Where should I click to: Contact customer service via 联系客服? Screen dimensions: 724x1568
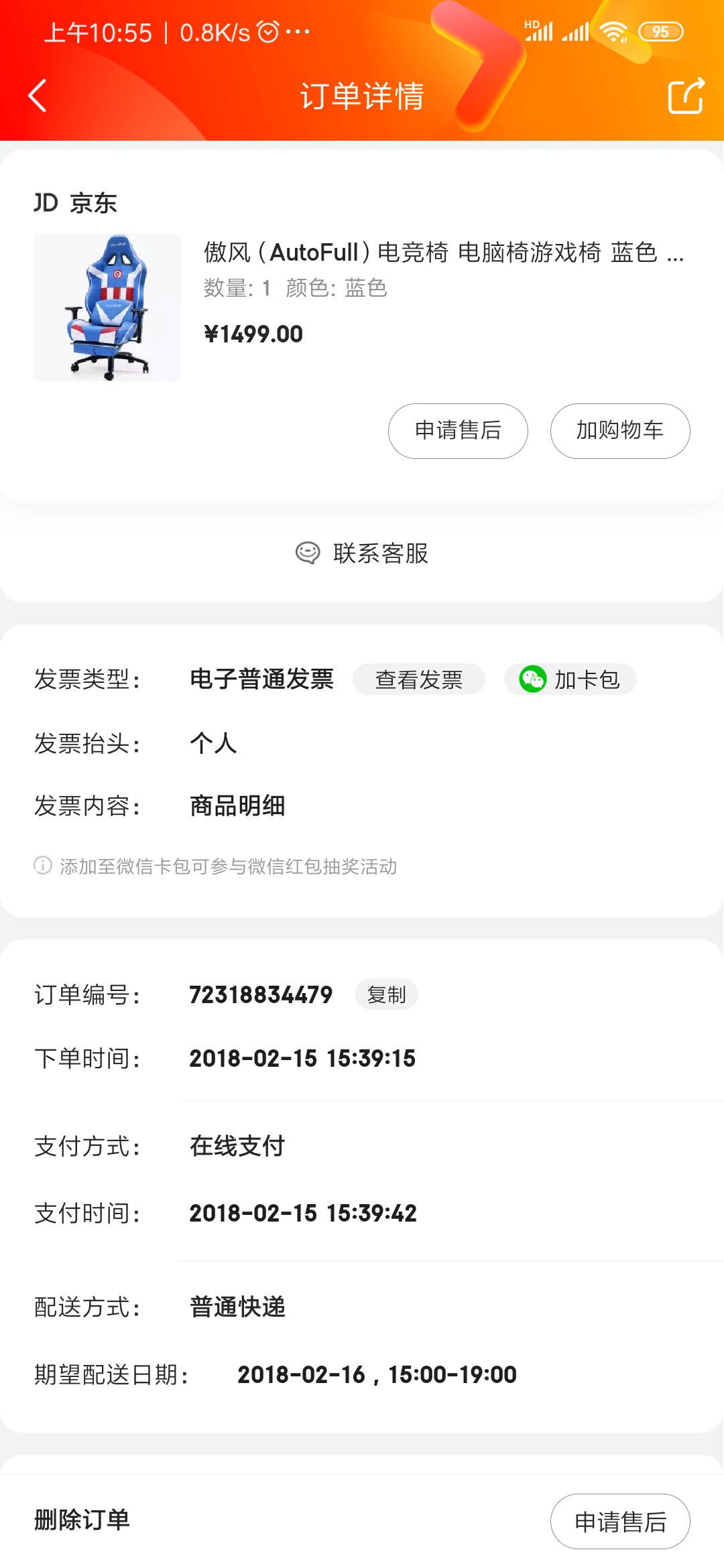(362, 553)
